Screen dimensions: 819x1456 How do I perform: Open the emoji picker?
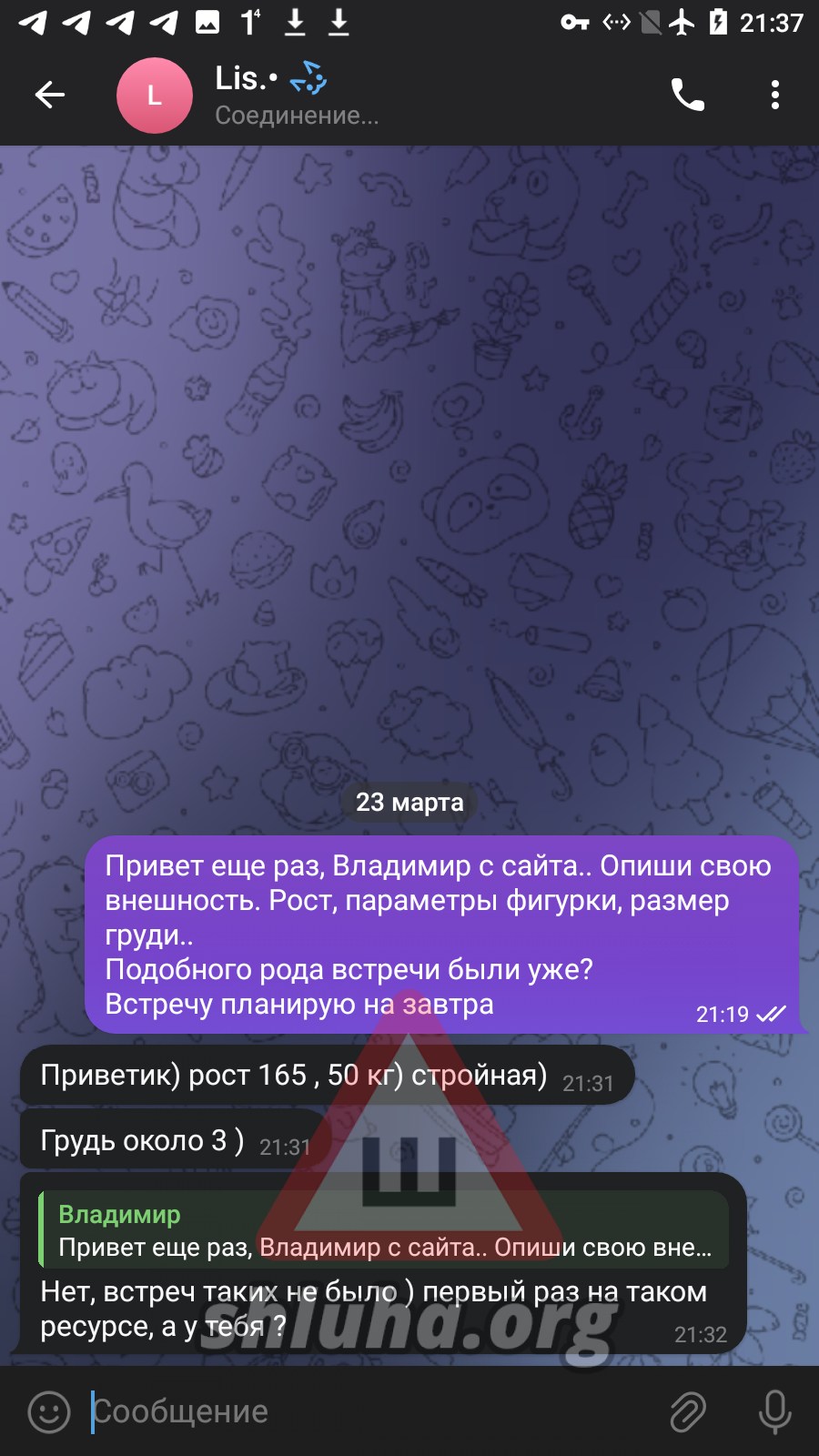pyautogui.click(x=49, y=1411)
